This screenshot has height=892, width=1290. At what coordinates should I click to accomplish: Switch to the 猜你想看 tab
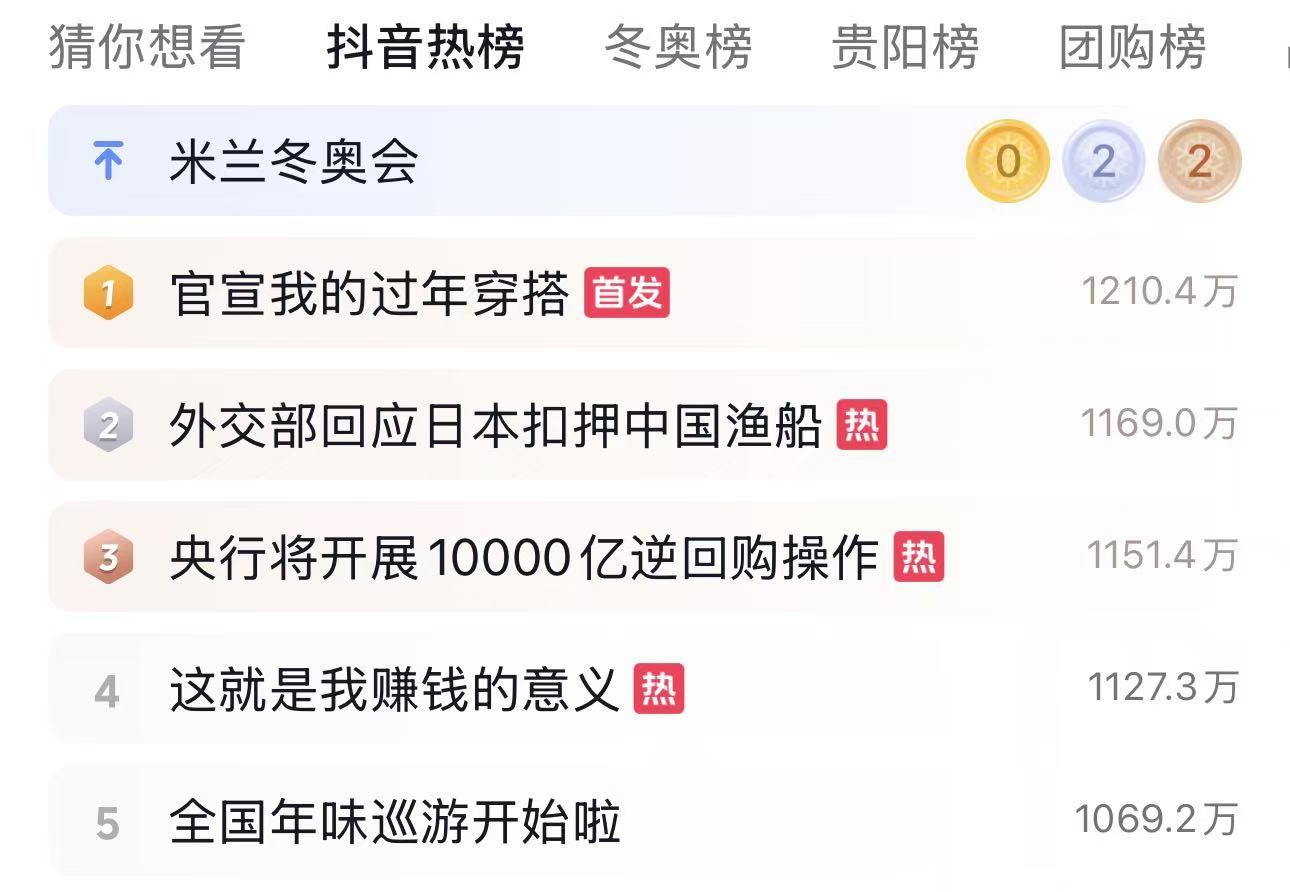pyautogui.click(x=147, y=47)
